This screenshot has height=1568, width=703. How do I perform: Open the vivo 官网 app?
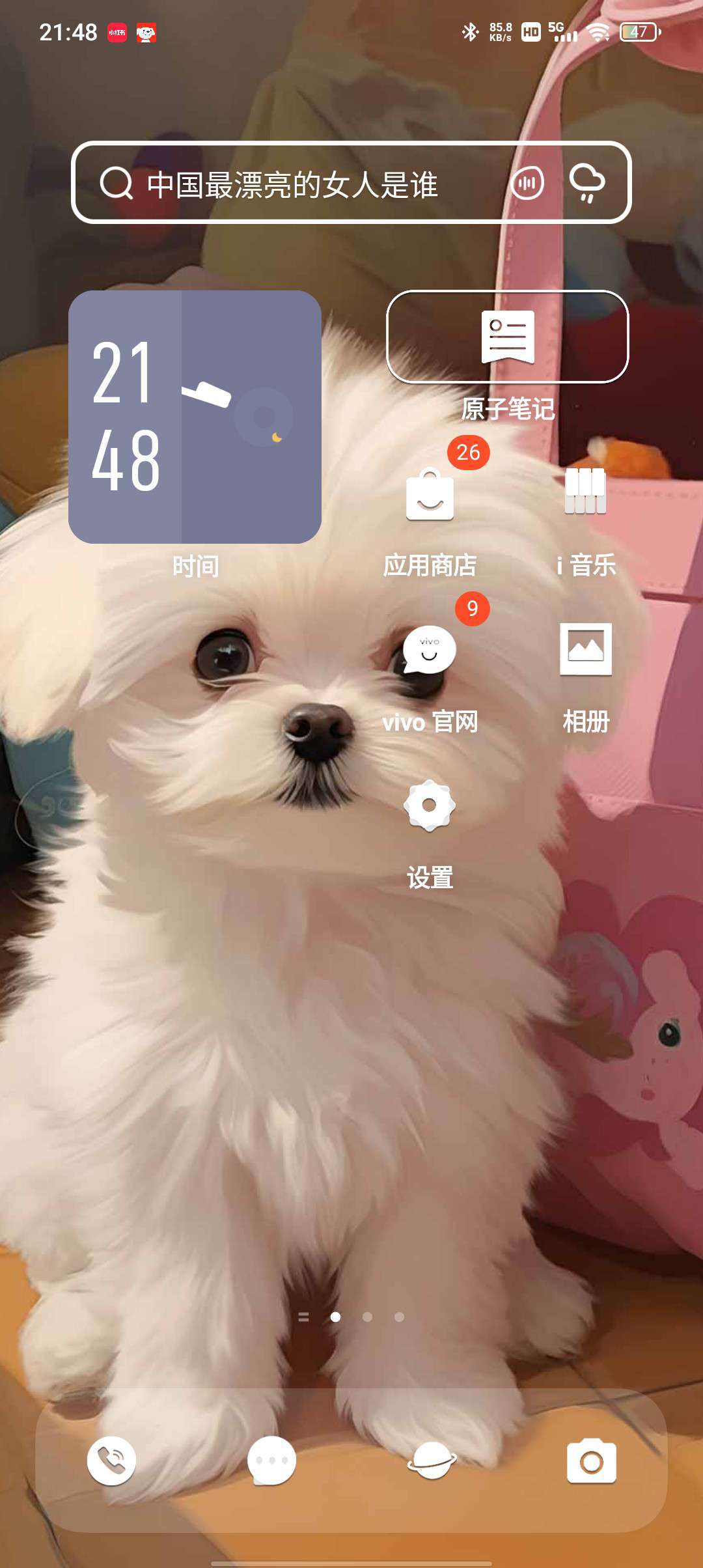[430, 650]
